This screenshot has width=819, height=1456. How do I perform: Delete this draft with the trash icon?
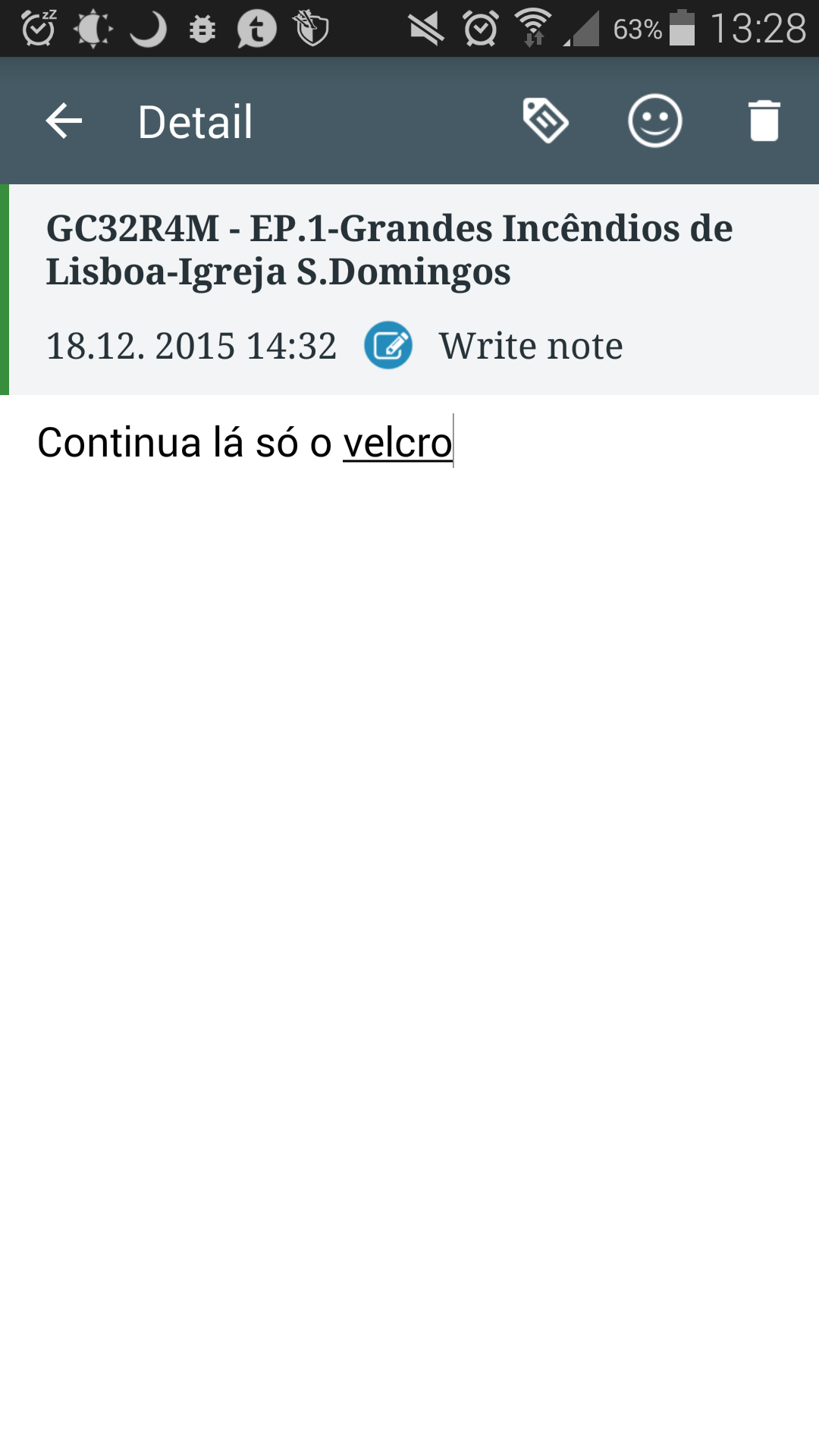pos(764,121)
